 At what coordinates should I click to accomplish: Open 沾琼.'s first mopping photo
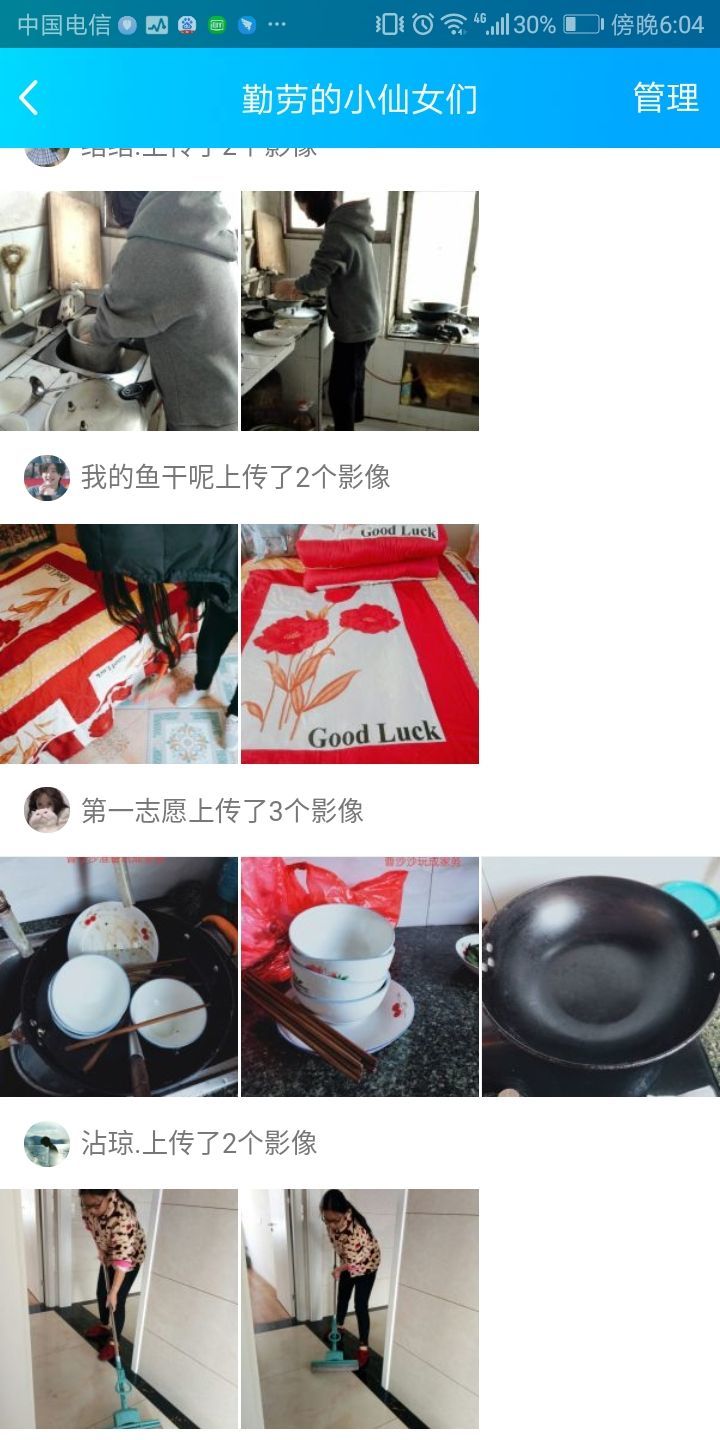(x=119, y=1308)
